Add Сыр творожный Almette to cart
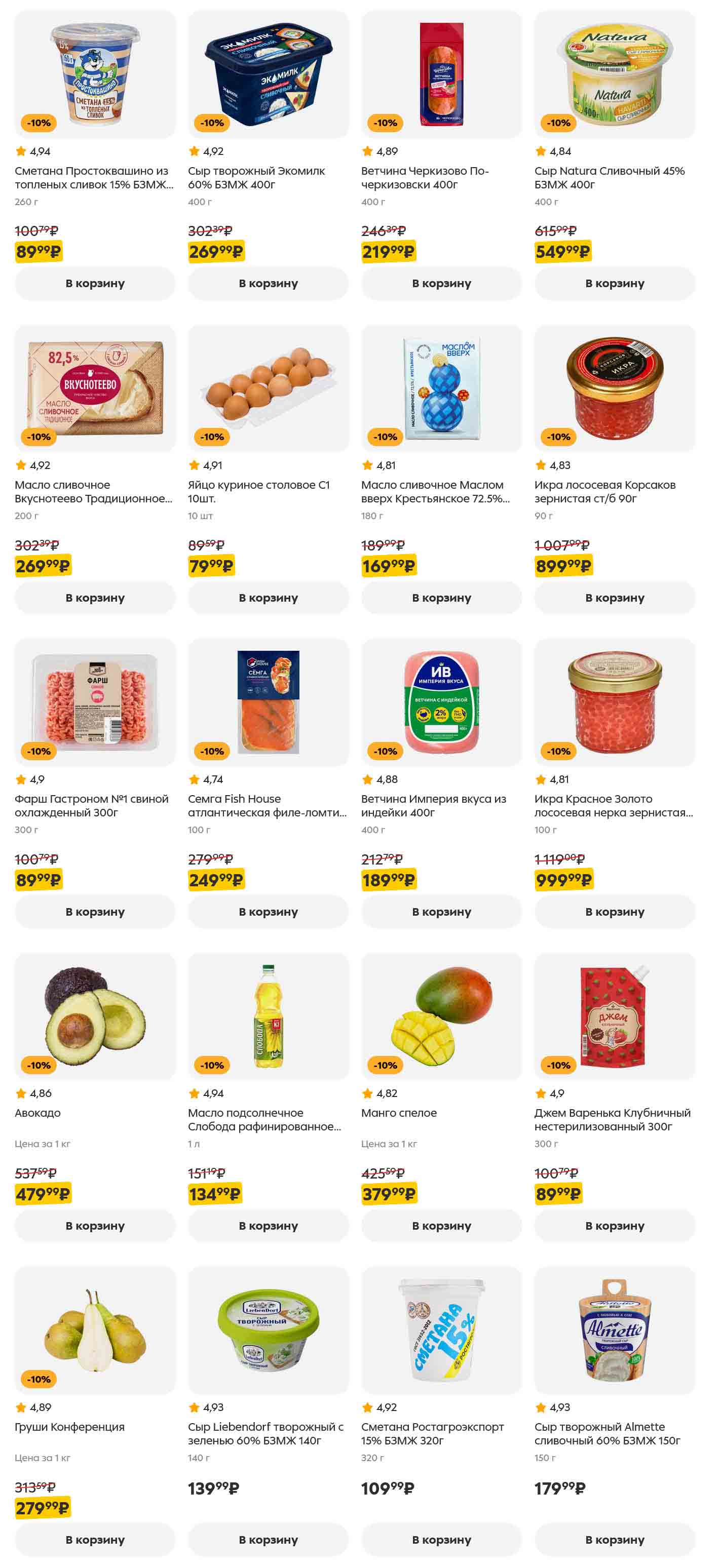 615,1540
